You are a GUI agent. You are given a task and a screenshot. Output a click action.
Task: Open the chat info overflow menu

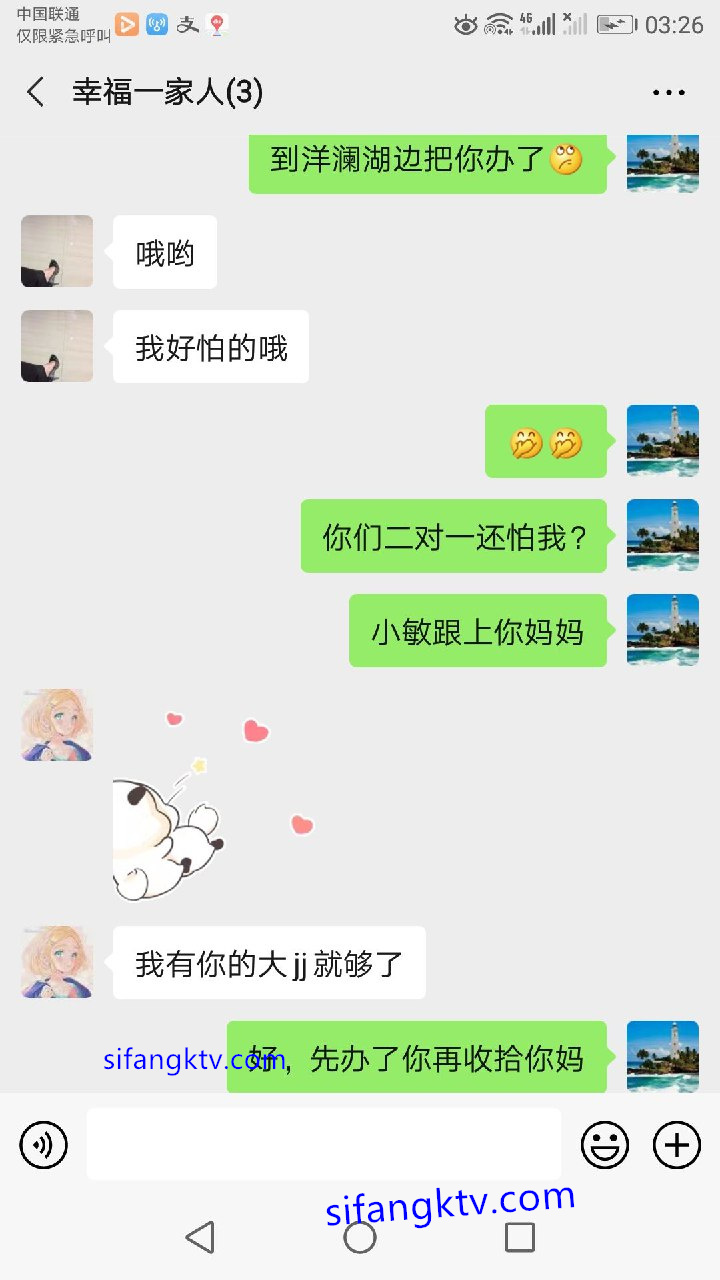coord(668,93)
